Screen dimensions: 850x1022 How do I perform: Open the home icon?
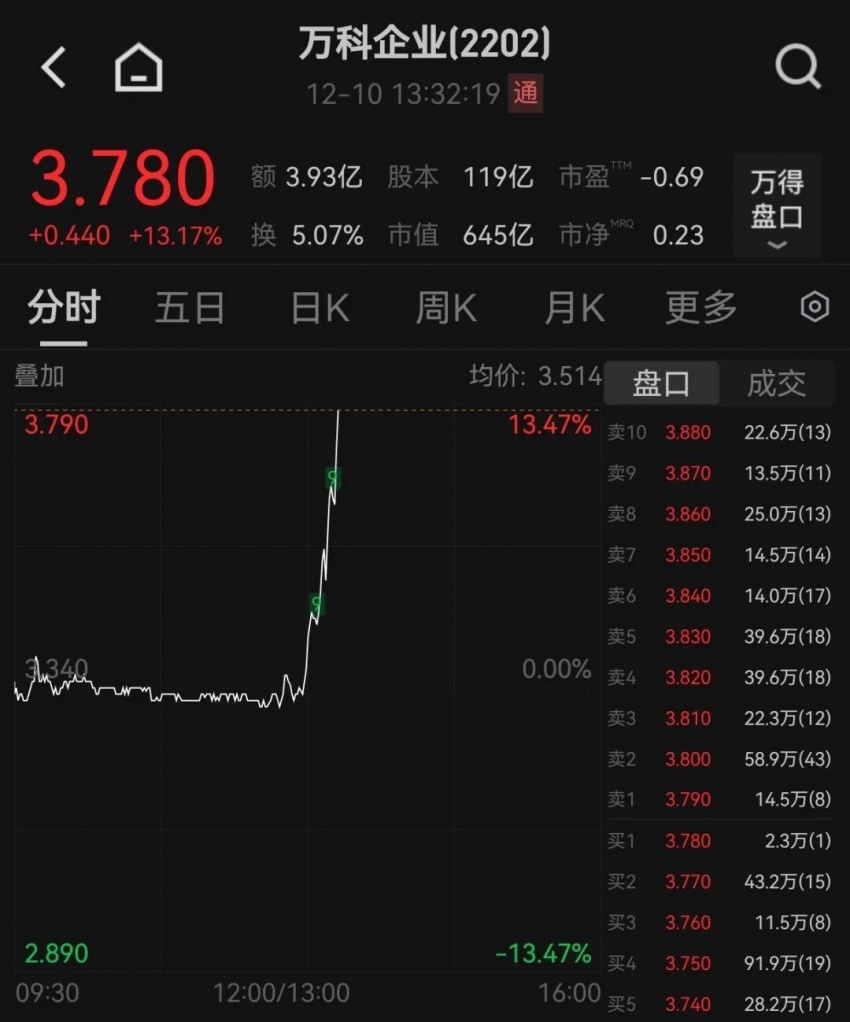pyautogui.click(x=139, y=68)
